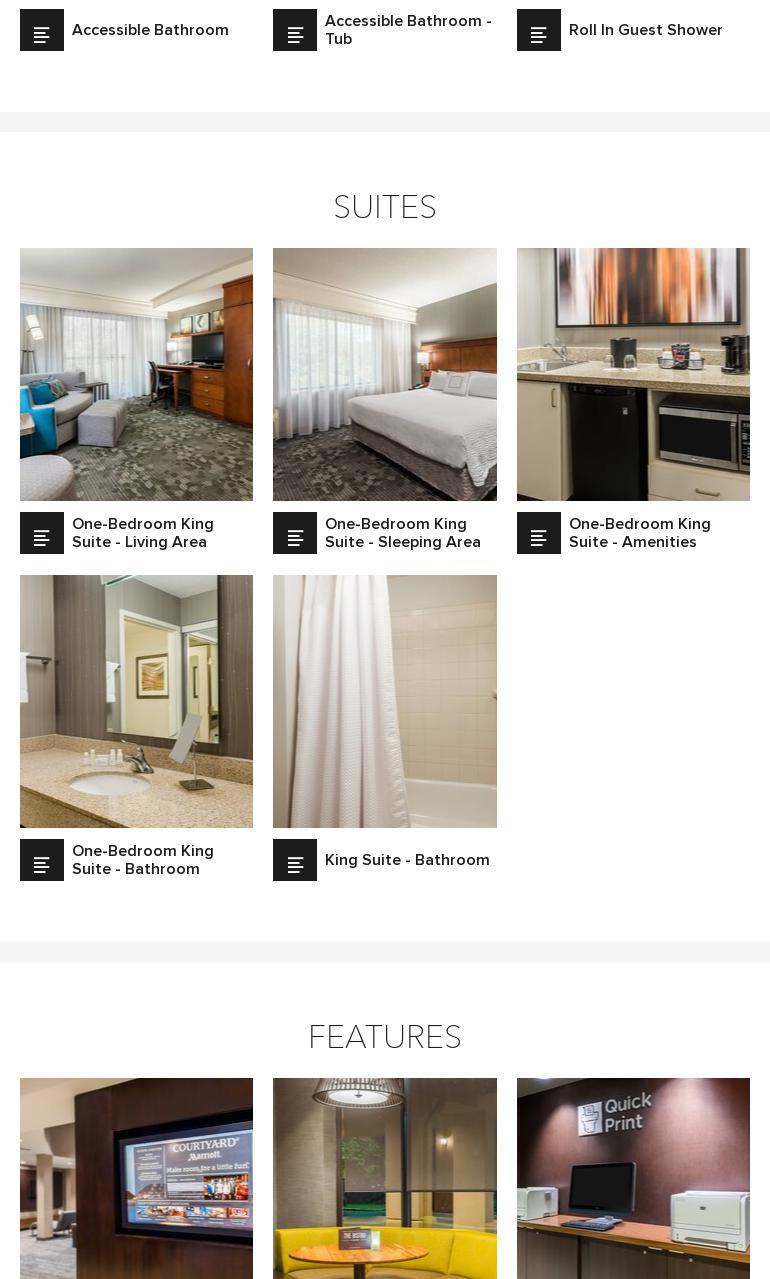
Task: Tap description icon beside Suite - Living Area
Action: click(x=42, y=533)
